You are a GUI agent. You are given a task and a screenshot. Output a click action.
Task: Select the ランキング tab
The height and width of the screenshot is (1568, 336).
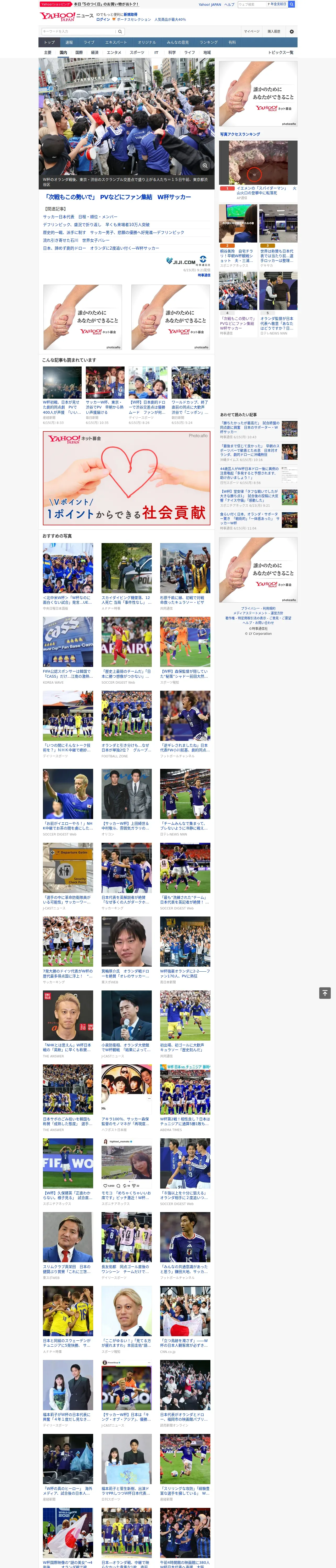coord(209,42)
